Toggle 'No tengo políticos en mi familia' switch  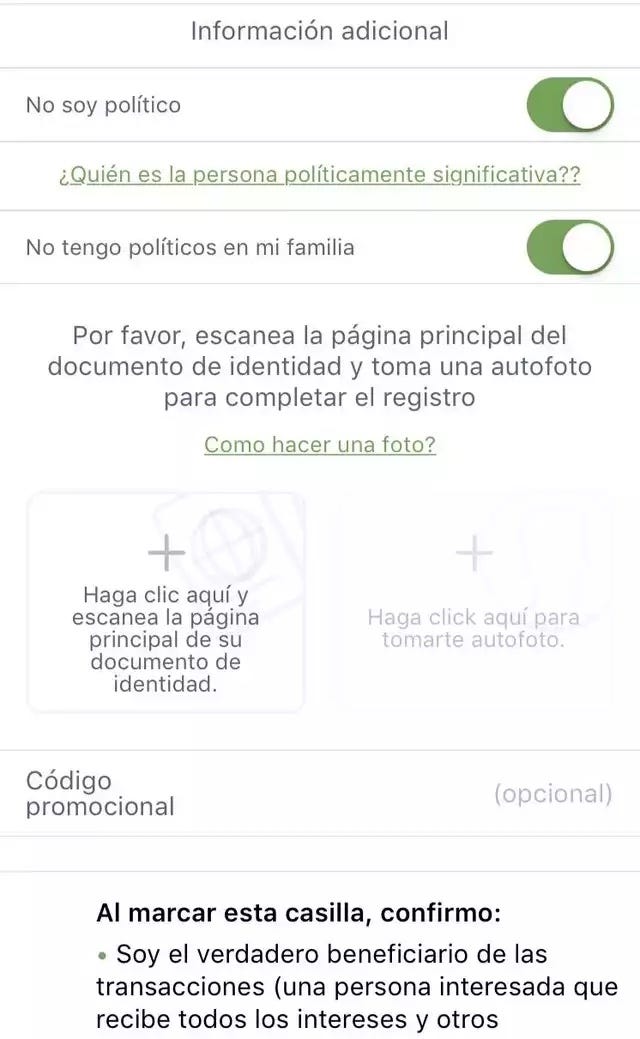[570, 247]
